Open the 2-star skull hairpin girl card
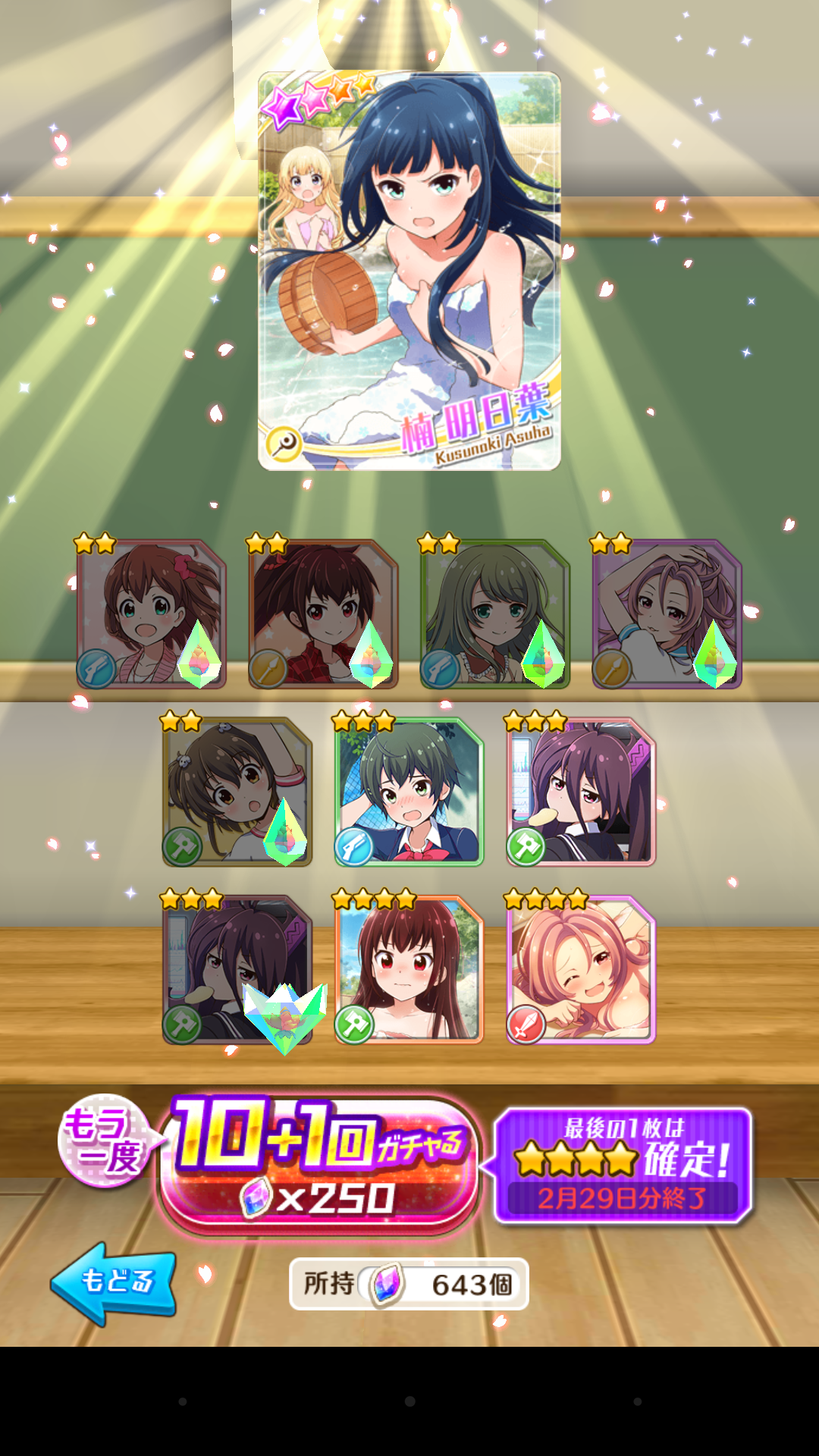The width and height of the screenshot is (819, 1456). click(x=237, y=792)
